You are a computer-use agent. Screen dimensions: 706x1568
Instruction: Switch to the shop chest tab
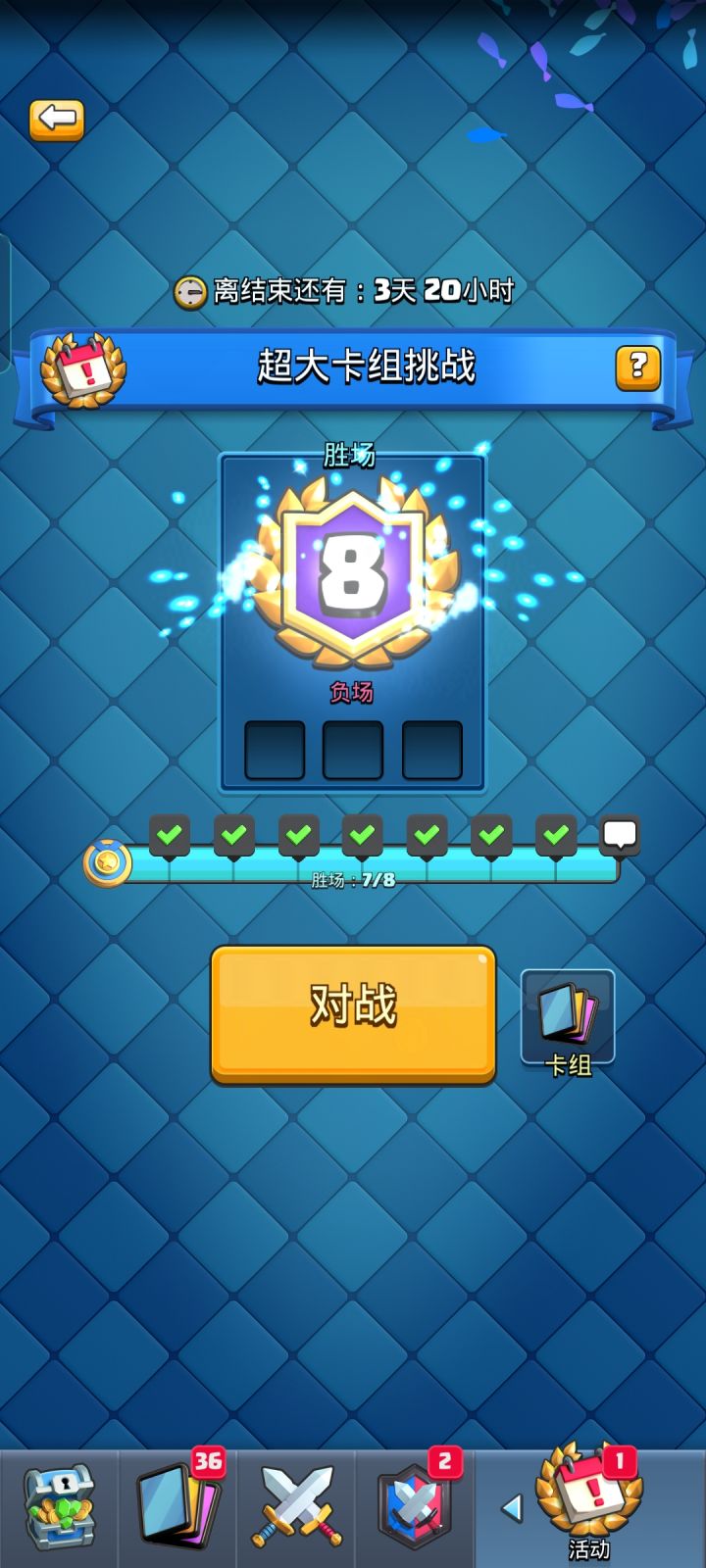pos(59,1509)
